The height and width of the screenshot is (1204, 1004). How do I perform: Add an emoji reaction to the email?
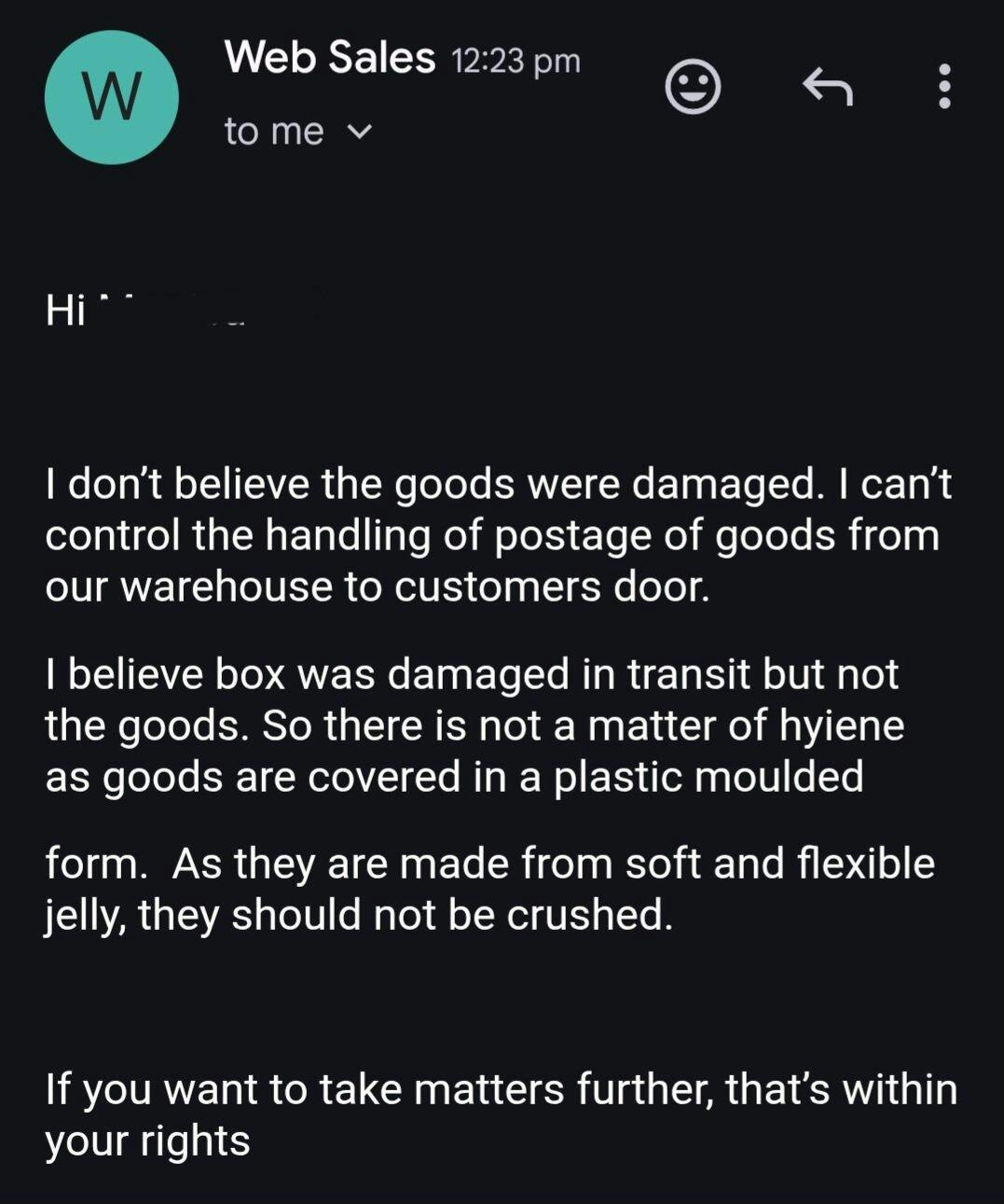pyautogui.click(x=693, y=87)
